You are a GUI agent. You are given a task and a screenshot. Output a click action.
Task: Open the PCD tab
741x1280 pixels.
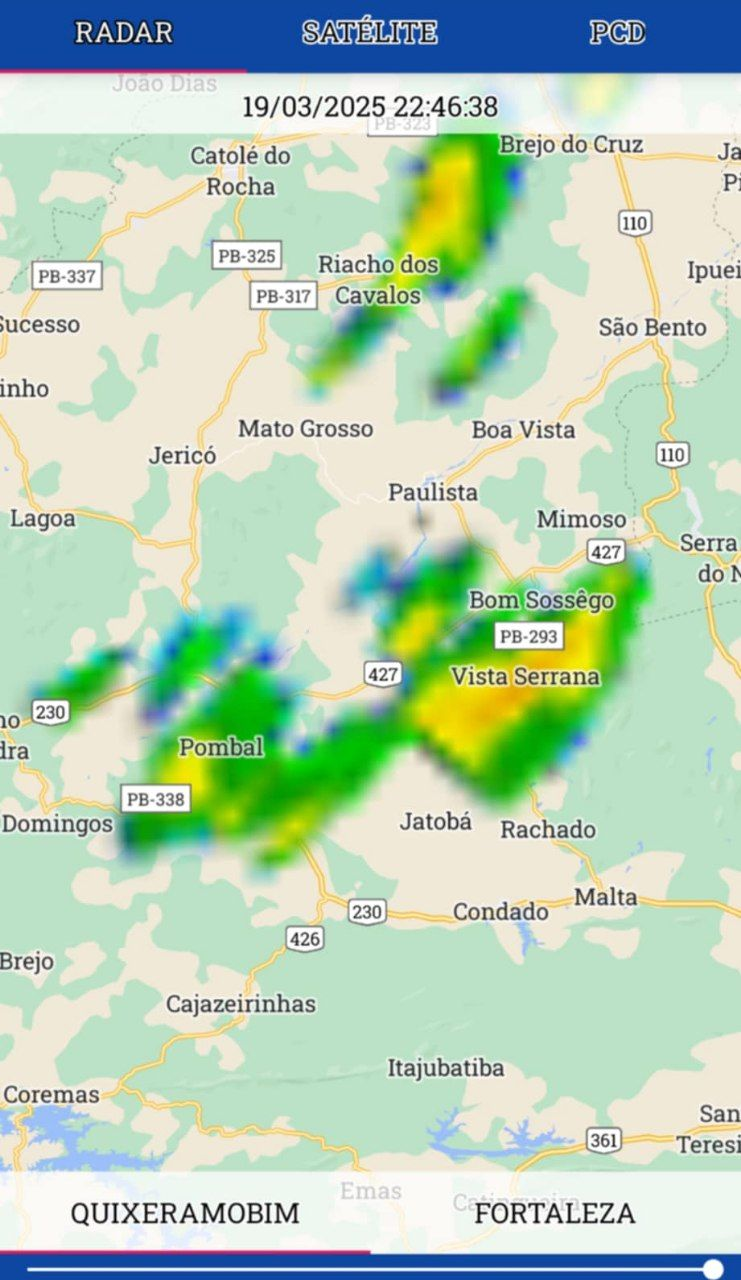coord(617,33)
